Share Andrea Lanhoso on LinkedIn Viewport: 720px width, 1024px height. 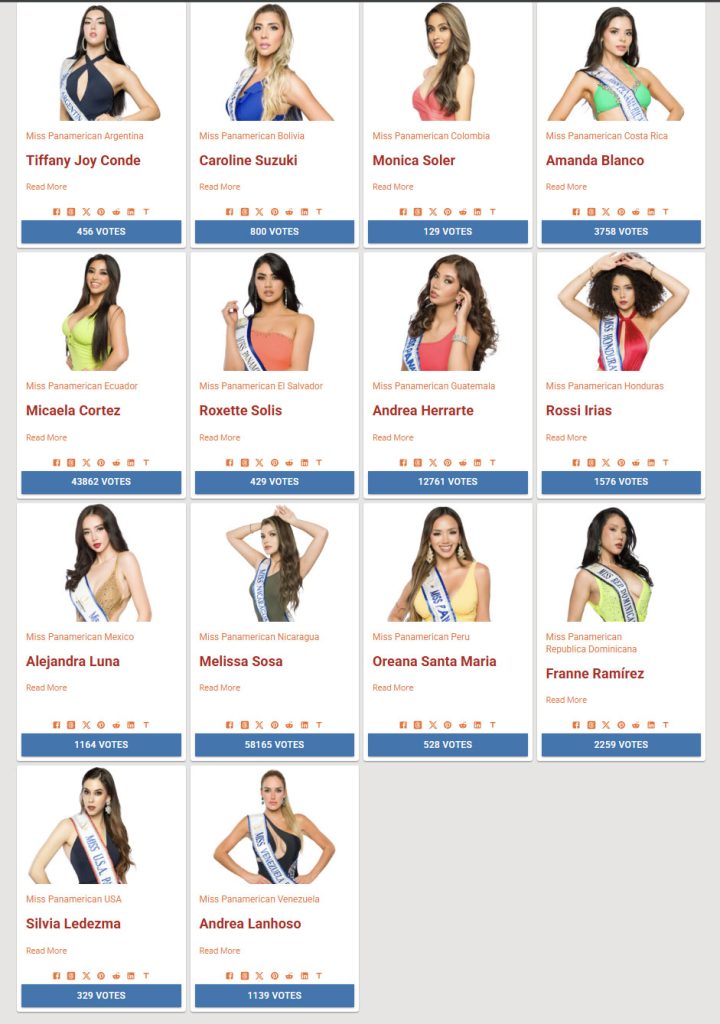[x=304, y=975]
